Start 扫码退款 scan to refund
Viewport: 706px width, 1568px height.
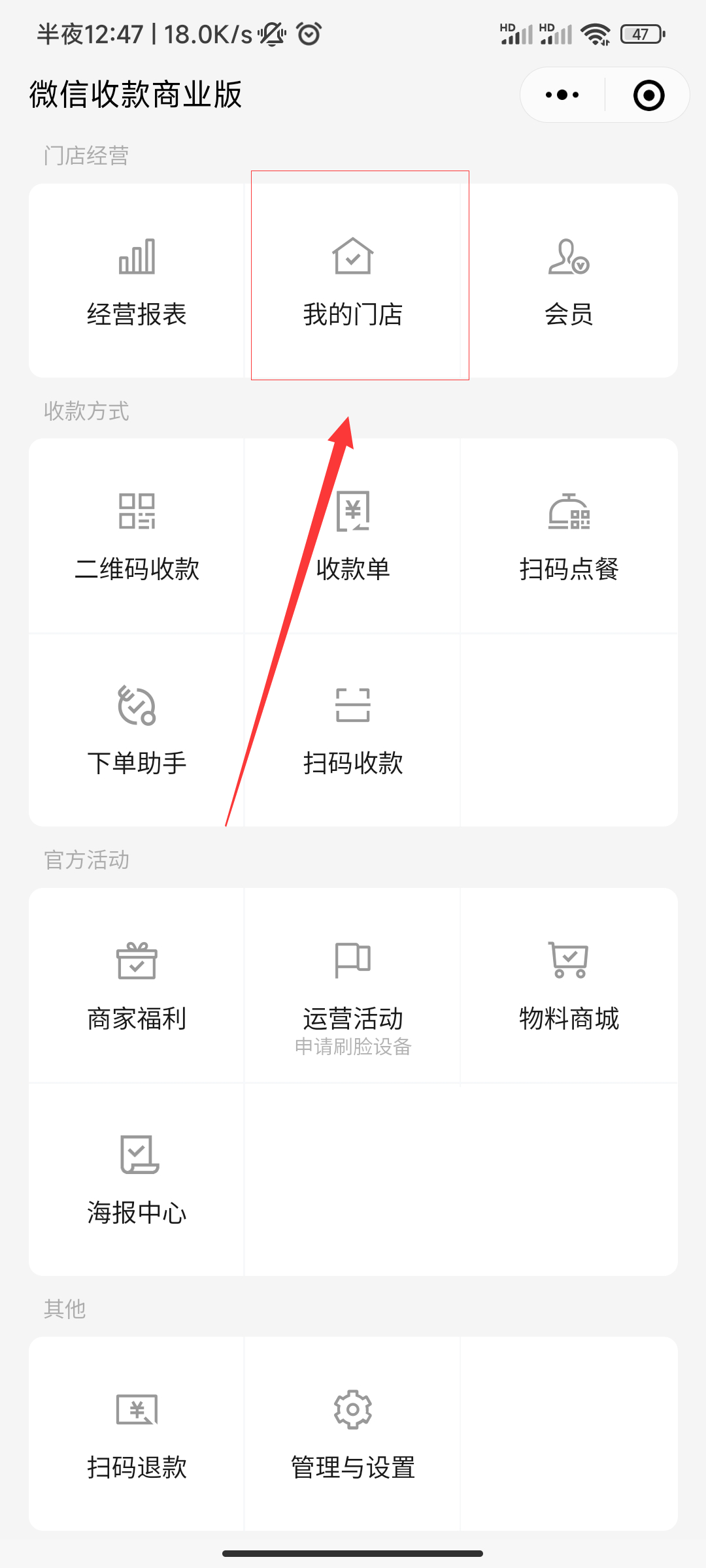[x=137, y=1434]
